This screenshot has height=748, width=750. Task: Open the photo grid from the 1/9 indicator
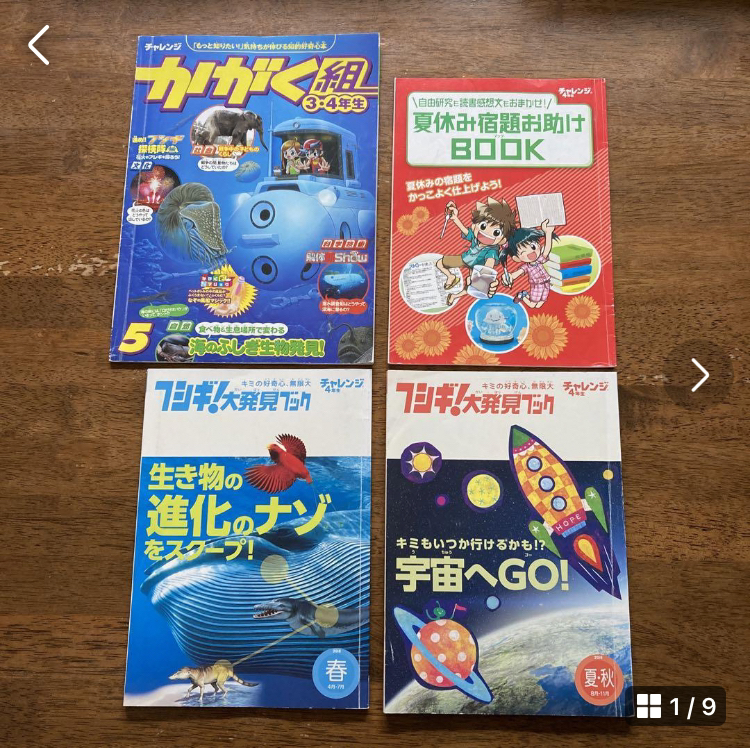point(677,706)
